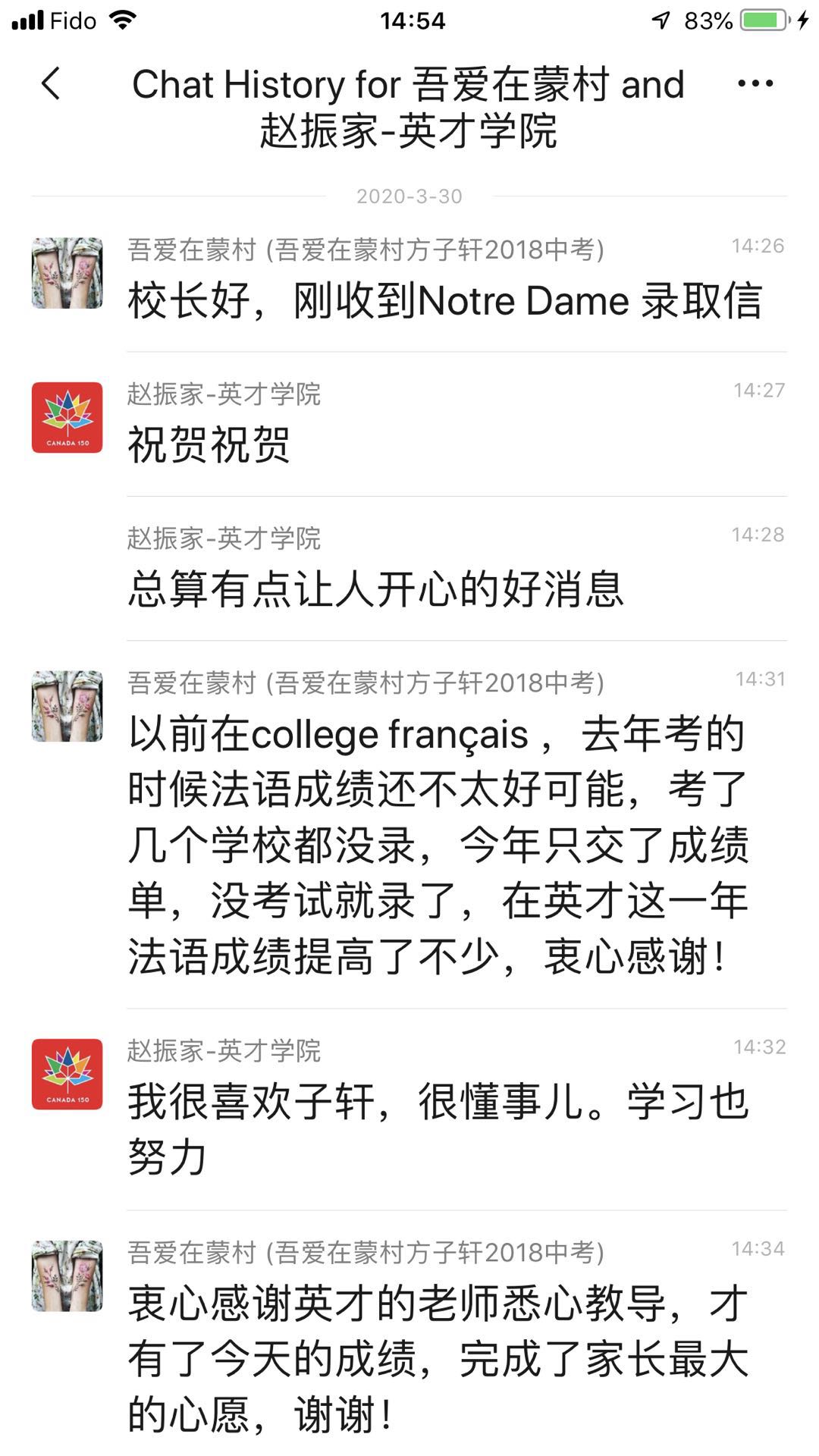
Task: Tap 吾爱在蒙村's avatar on the 14:31 message
Action: 67,706
